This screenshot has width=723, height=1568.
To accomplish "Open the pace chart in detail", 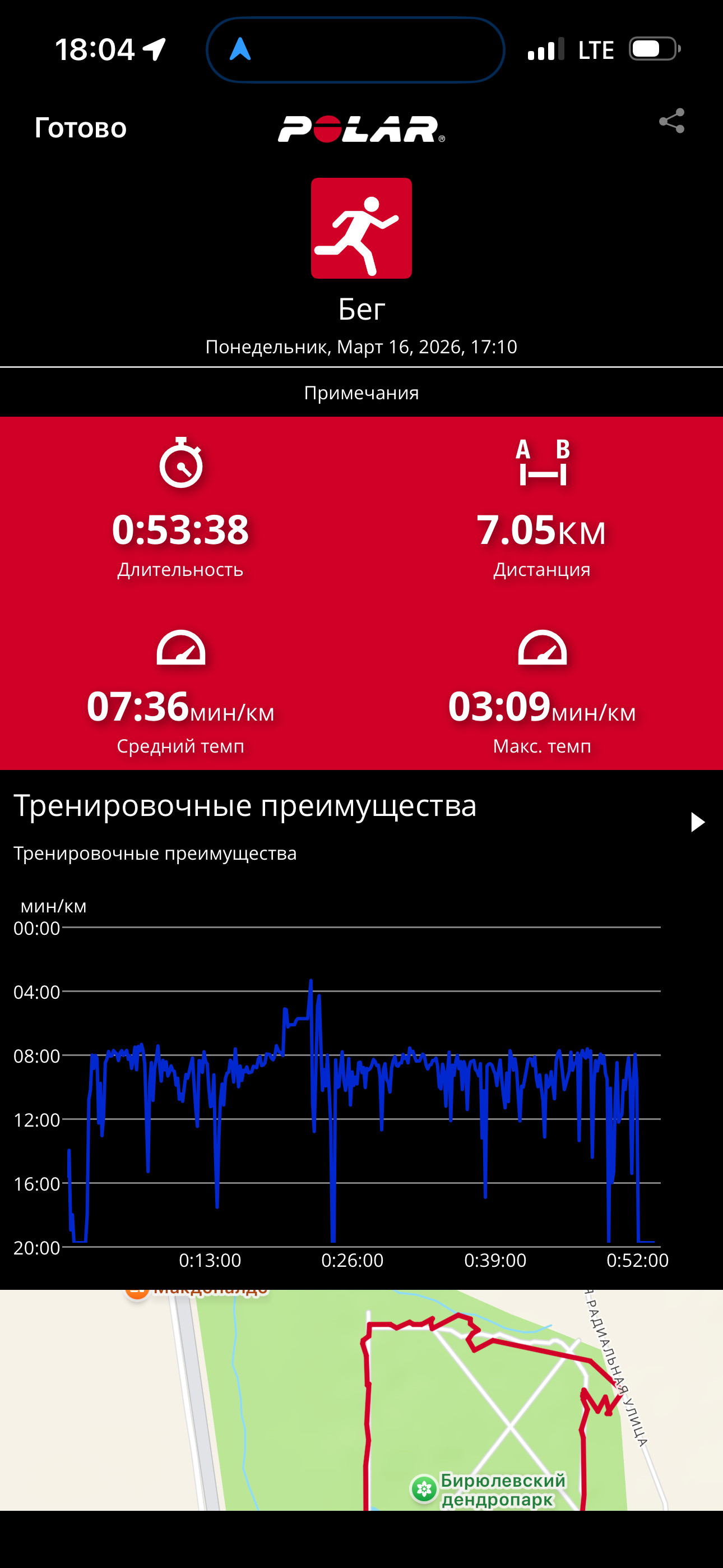I will (341, 1083).
